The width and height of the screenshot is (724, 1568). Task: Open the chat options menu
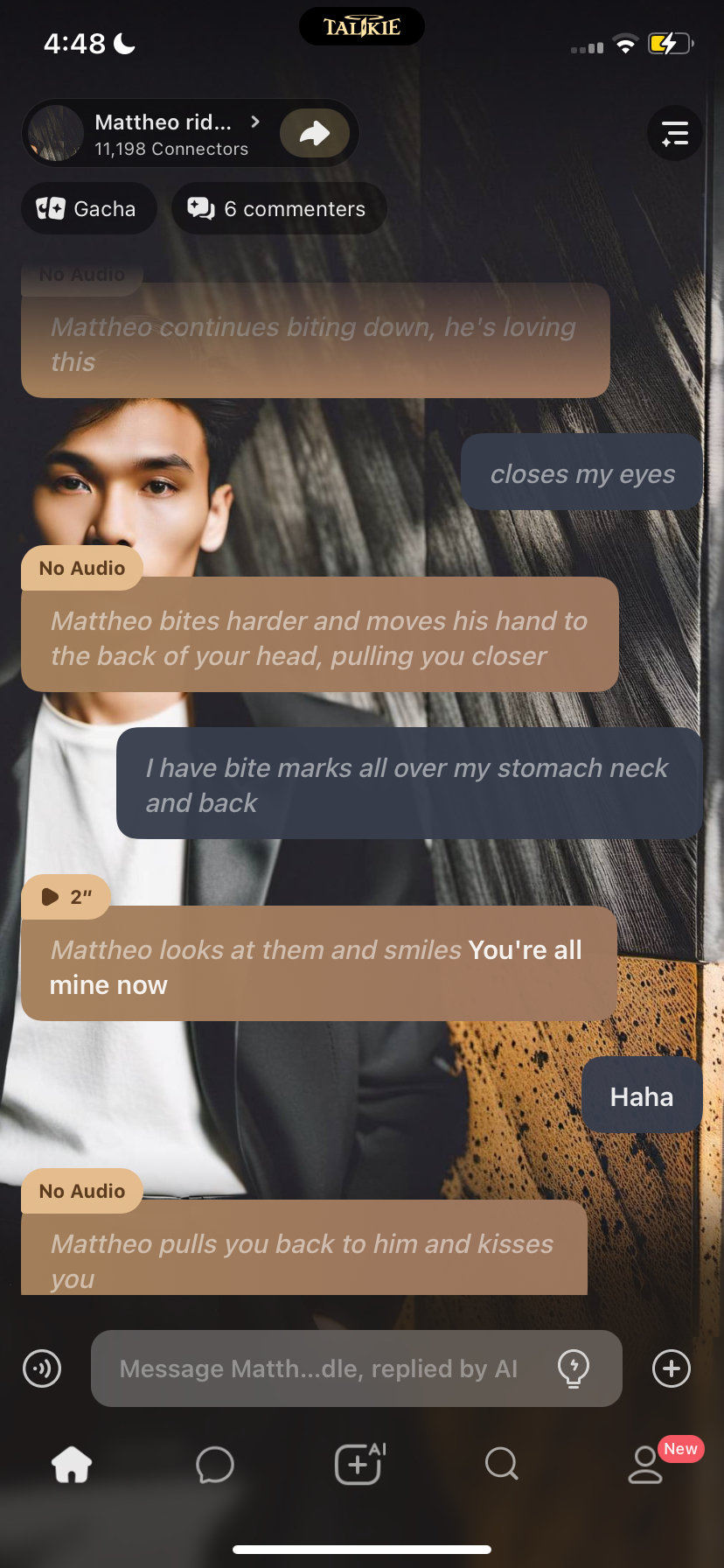click(x=674, y=133)
